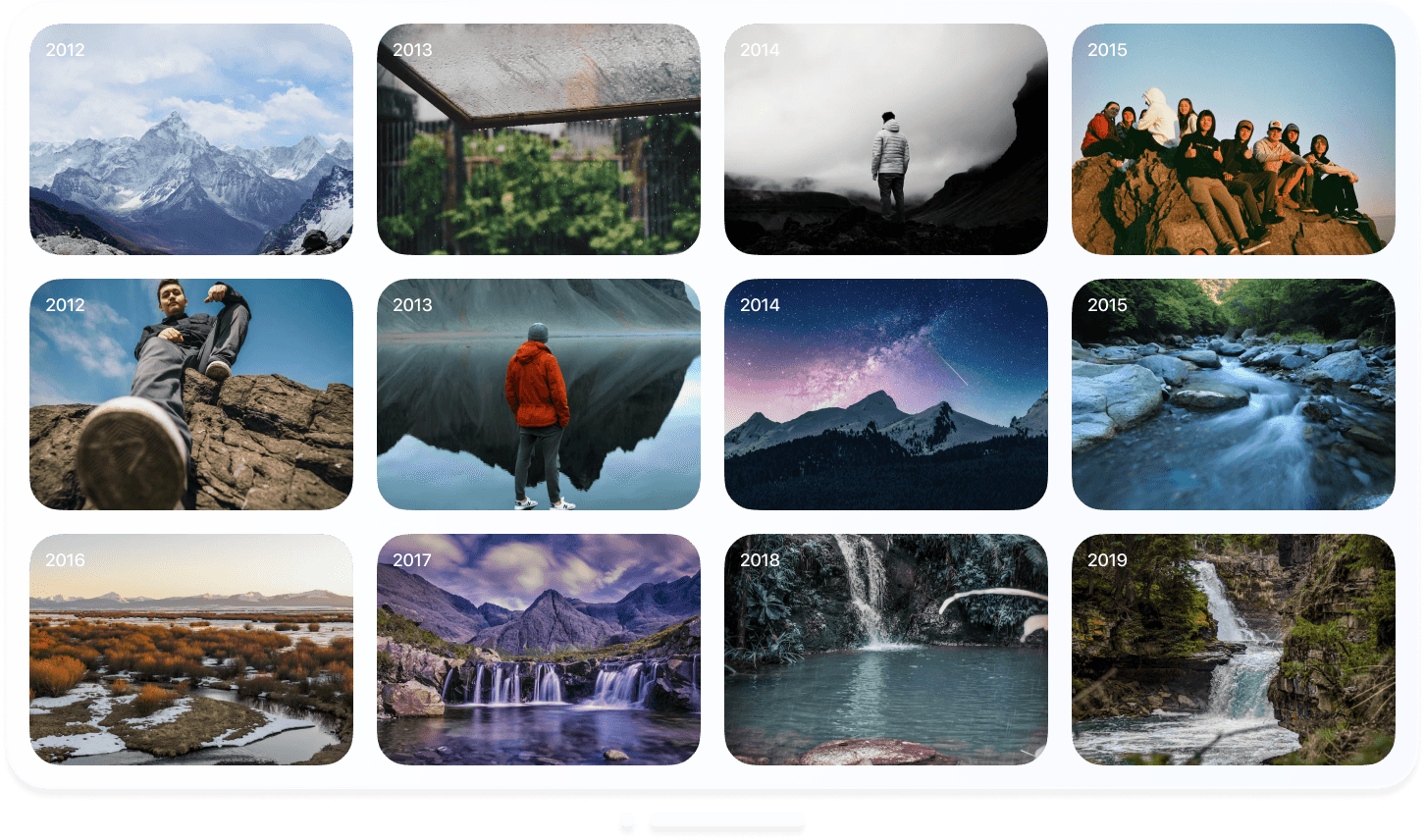
Task: View the 2014 black-and-white hiker photo
Action: [x=885, y=139]
